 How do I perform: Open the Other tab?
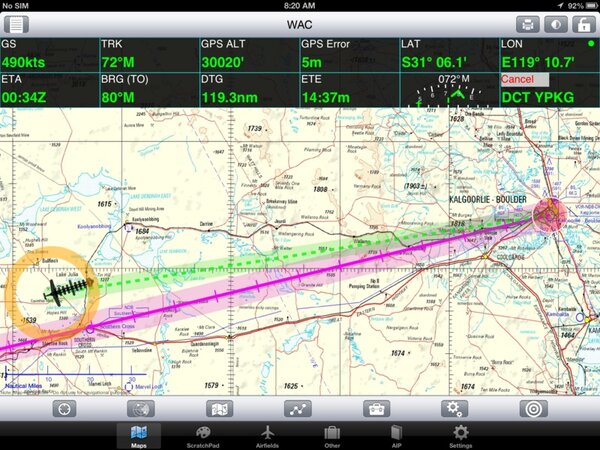click(x=332, y=436)
